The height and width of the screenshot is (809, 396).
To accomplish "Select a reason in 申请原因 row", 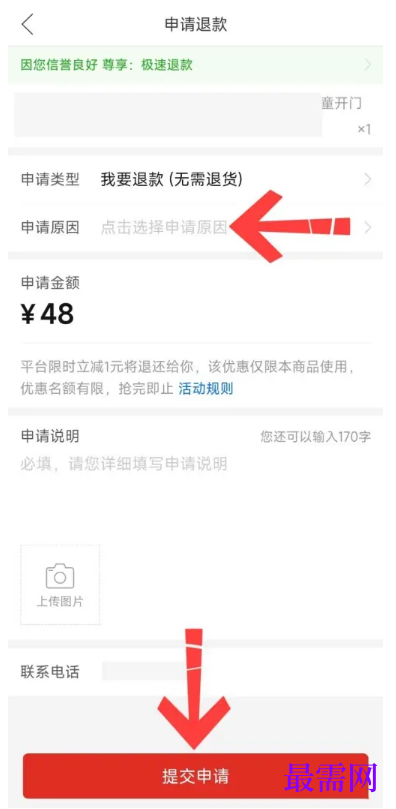I will (x=195, y=227).
